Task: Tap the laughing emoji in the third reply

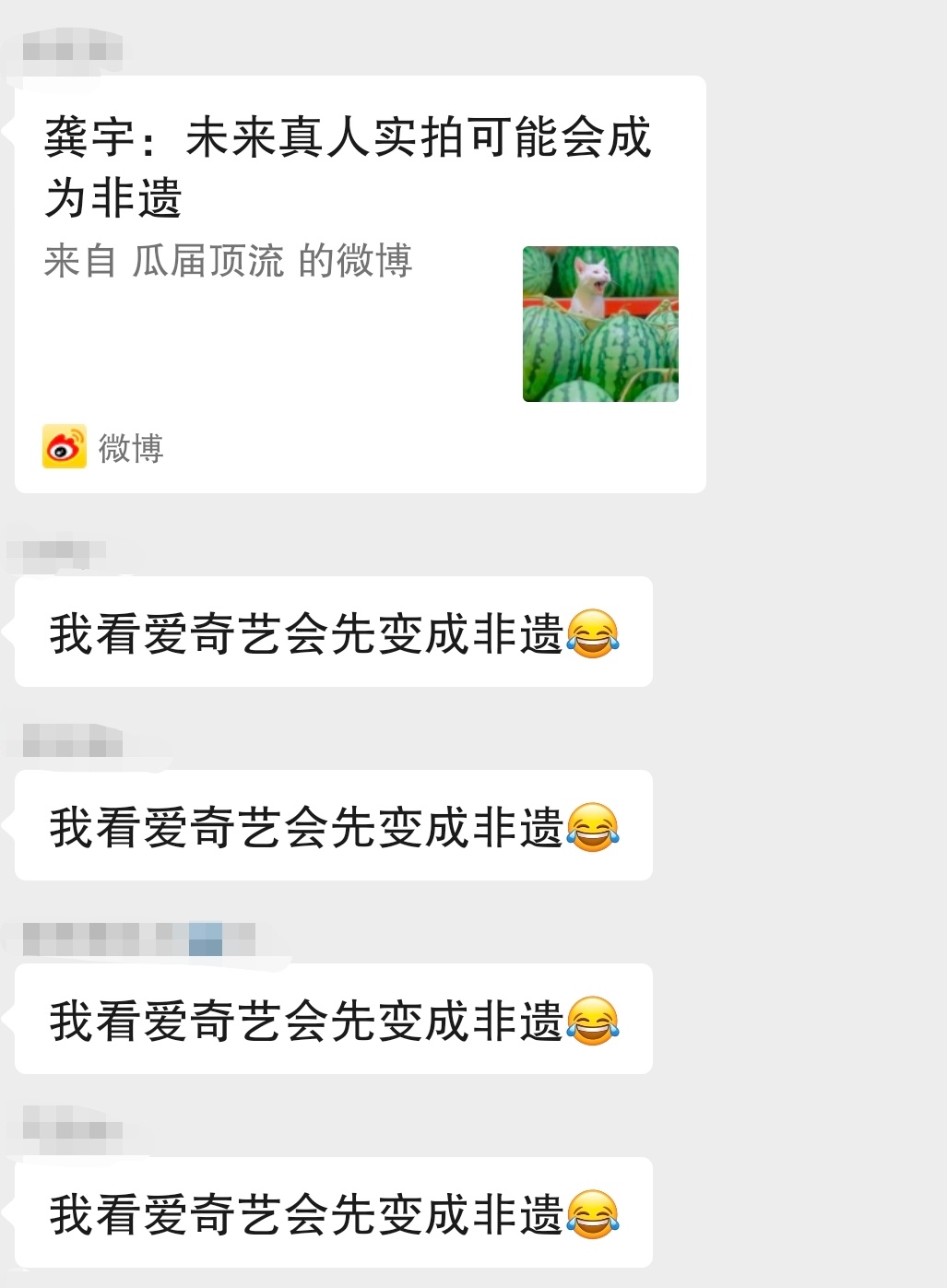Action: click(601, 1020)
